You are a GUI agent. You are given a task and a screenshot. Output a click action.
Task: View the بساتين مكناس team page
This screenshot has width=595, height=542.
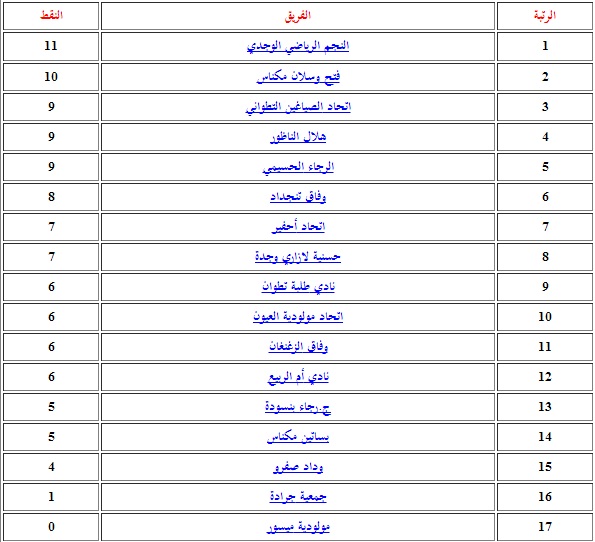(298, 437)
